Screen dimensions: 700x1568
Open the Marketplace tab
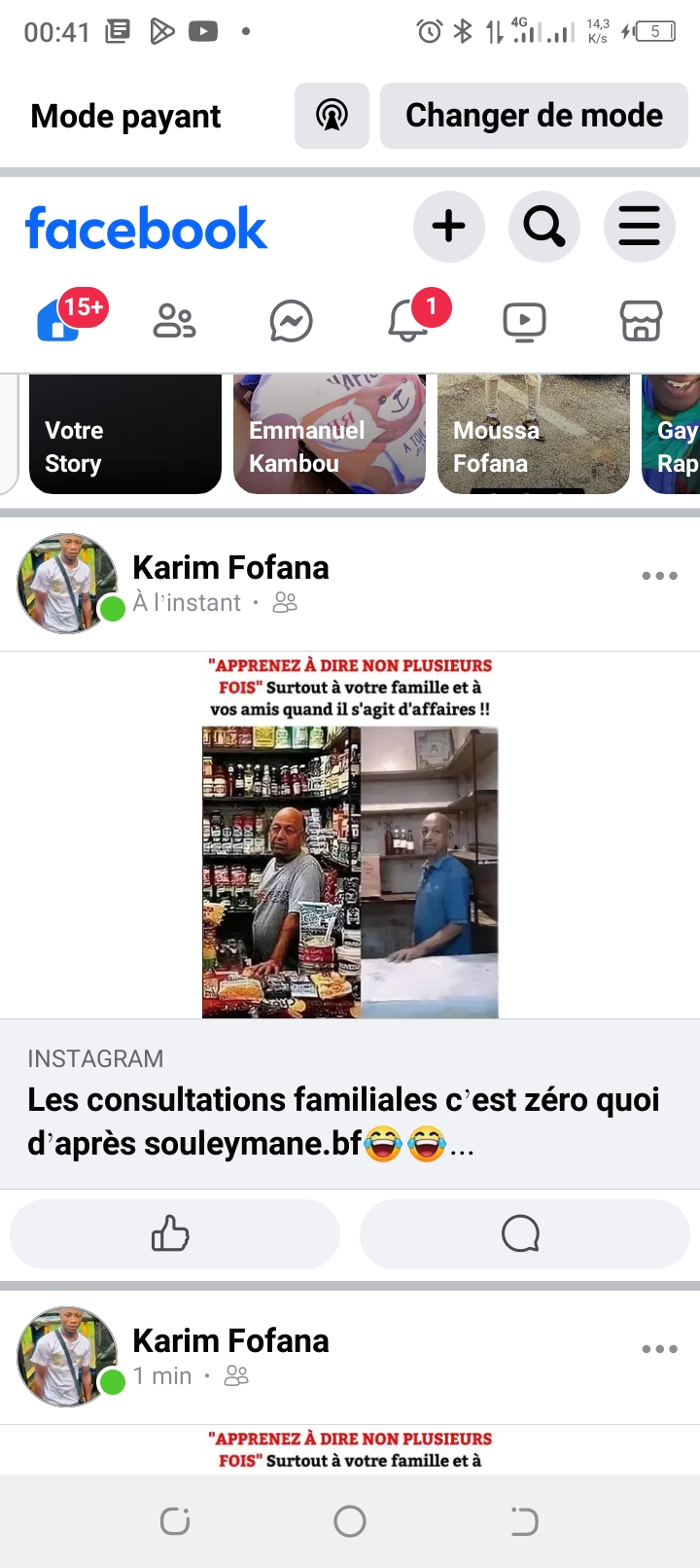[x=642, y=321]
